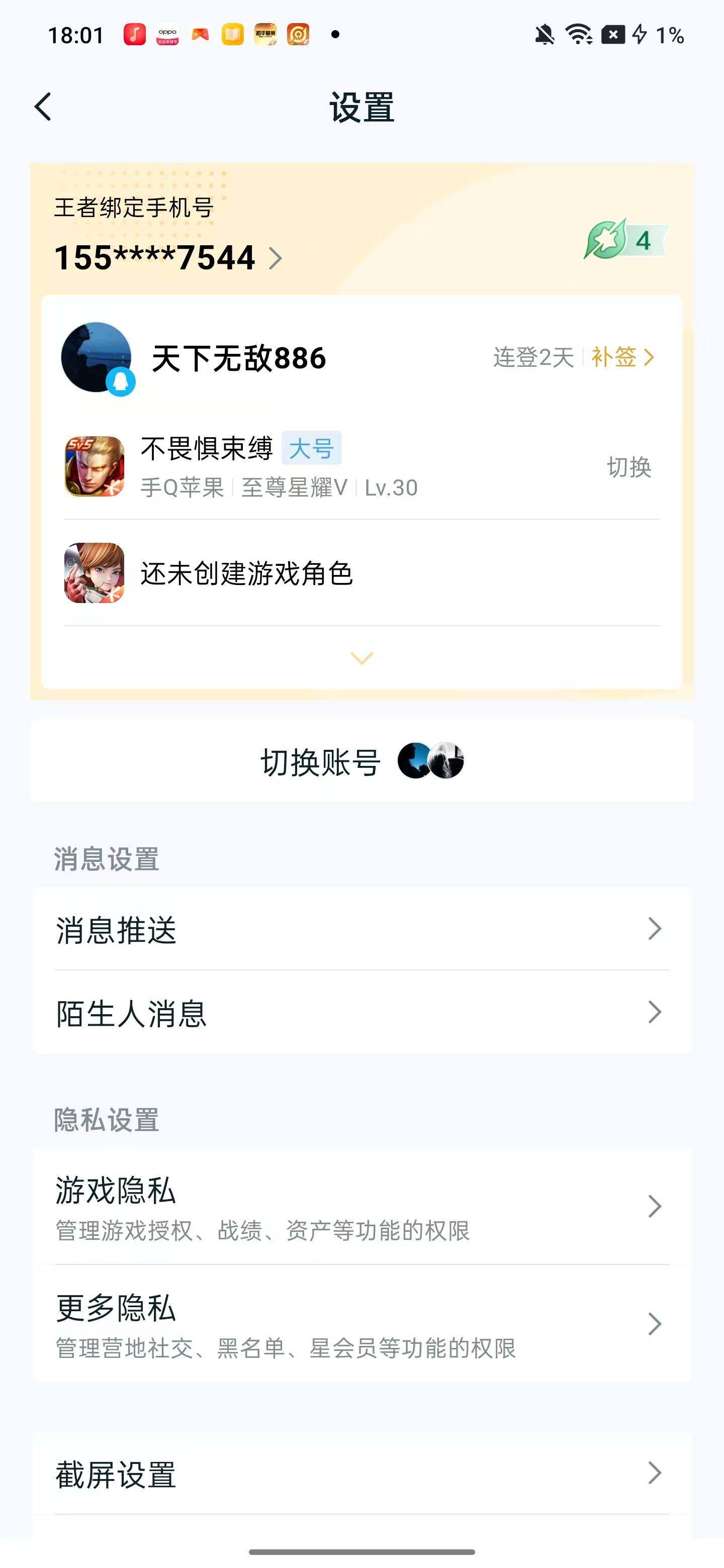724x1568 pixels.
Task: Tap 天下无敌886's profile avatar
Action: point(95,357)
